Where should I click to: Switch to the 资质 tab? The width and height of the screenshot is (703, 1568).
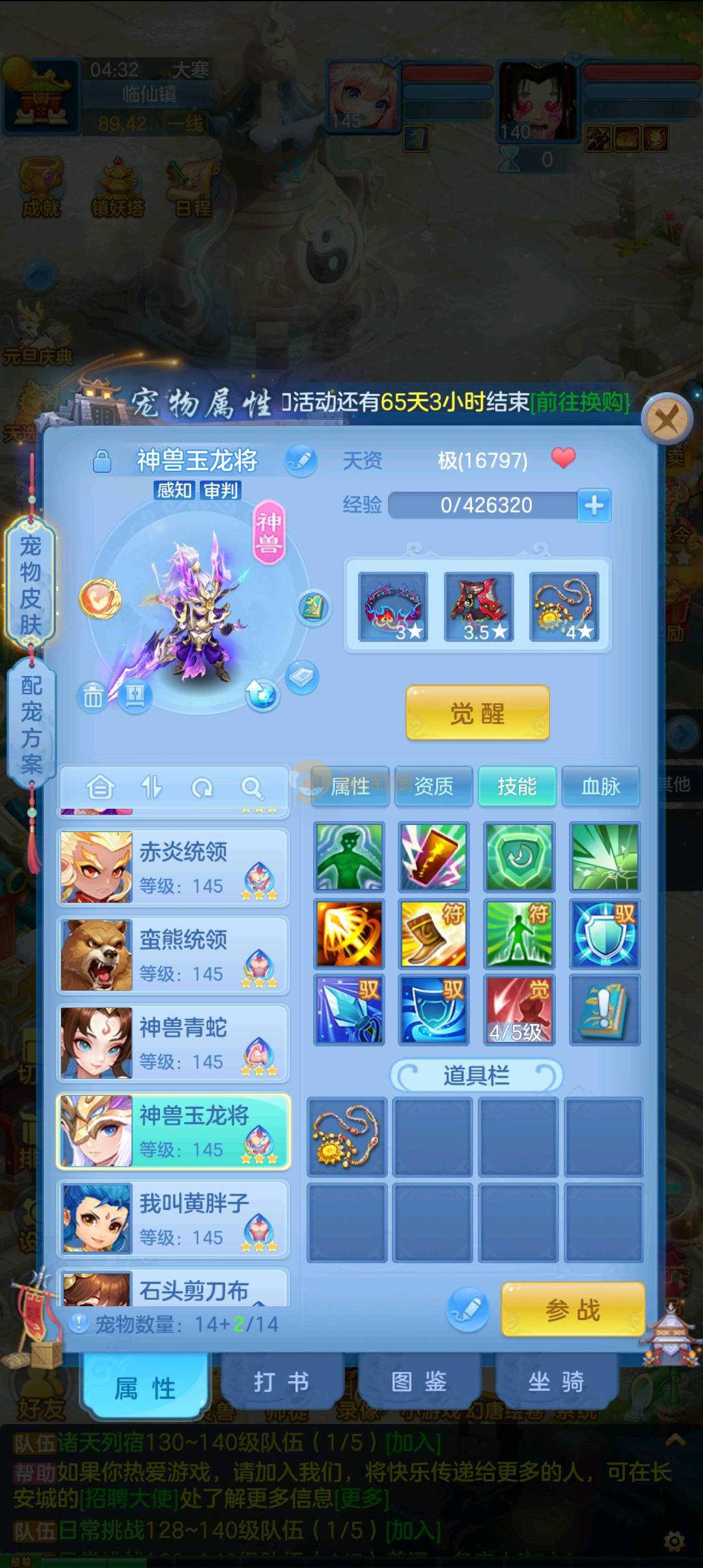434,786
